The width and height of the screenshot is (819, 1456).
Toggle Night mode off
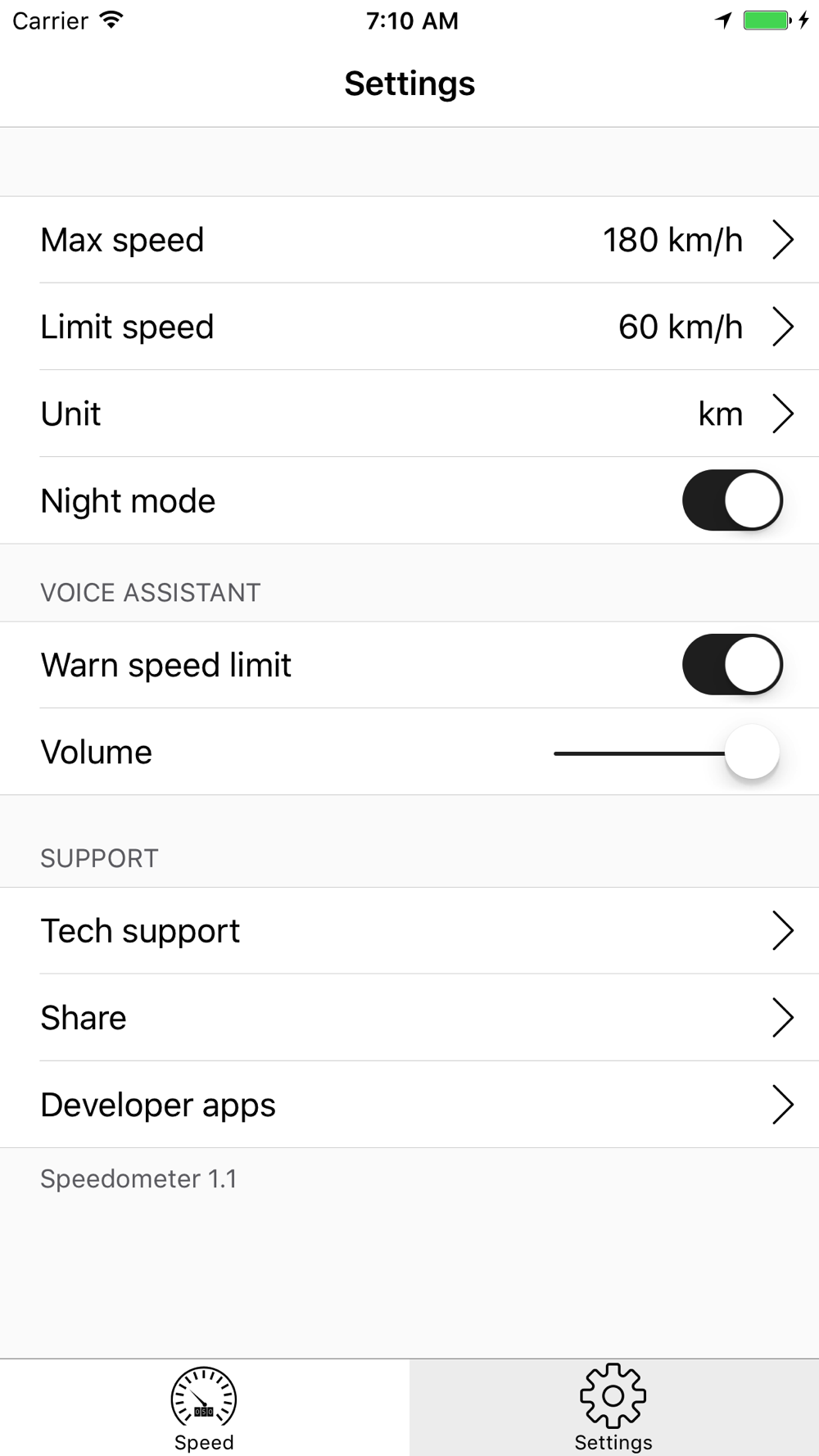pyautogui.click(x=732, y=500)
